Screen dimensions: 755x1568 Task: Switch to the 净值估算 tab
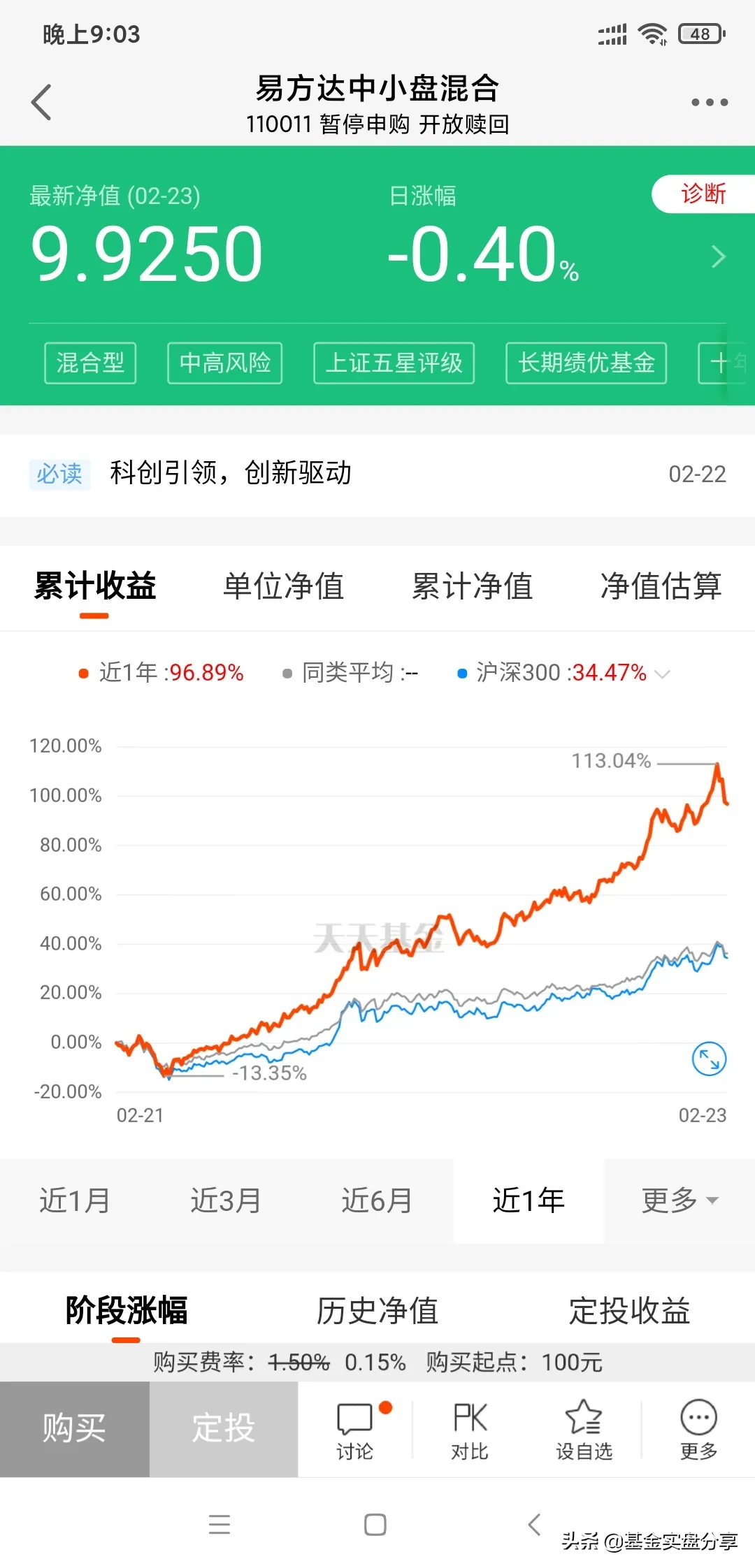pos(661,586)
